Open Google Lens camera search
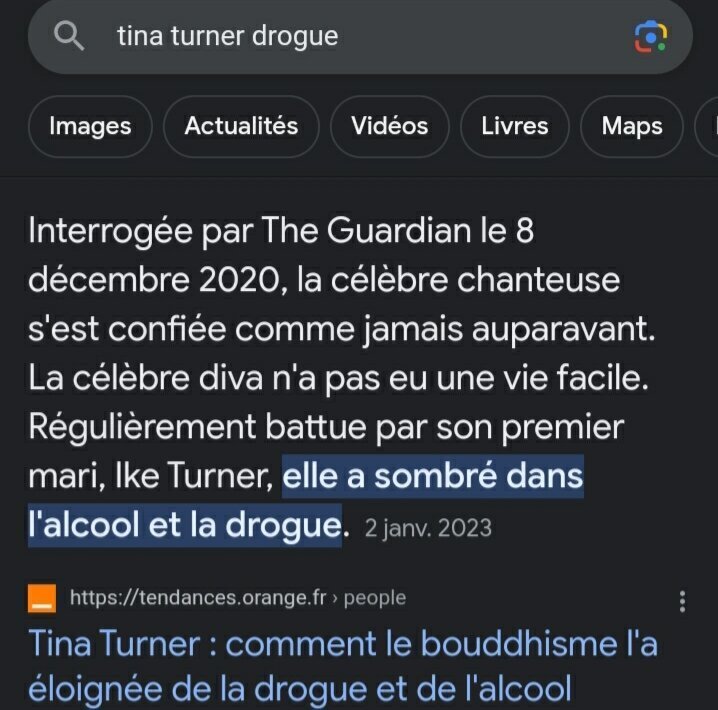This screenshot has width=718, height=710. point(651,37)
